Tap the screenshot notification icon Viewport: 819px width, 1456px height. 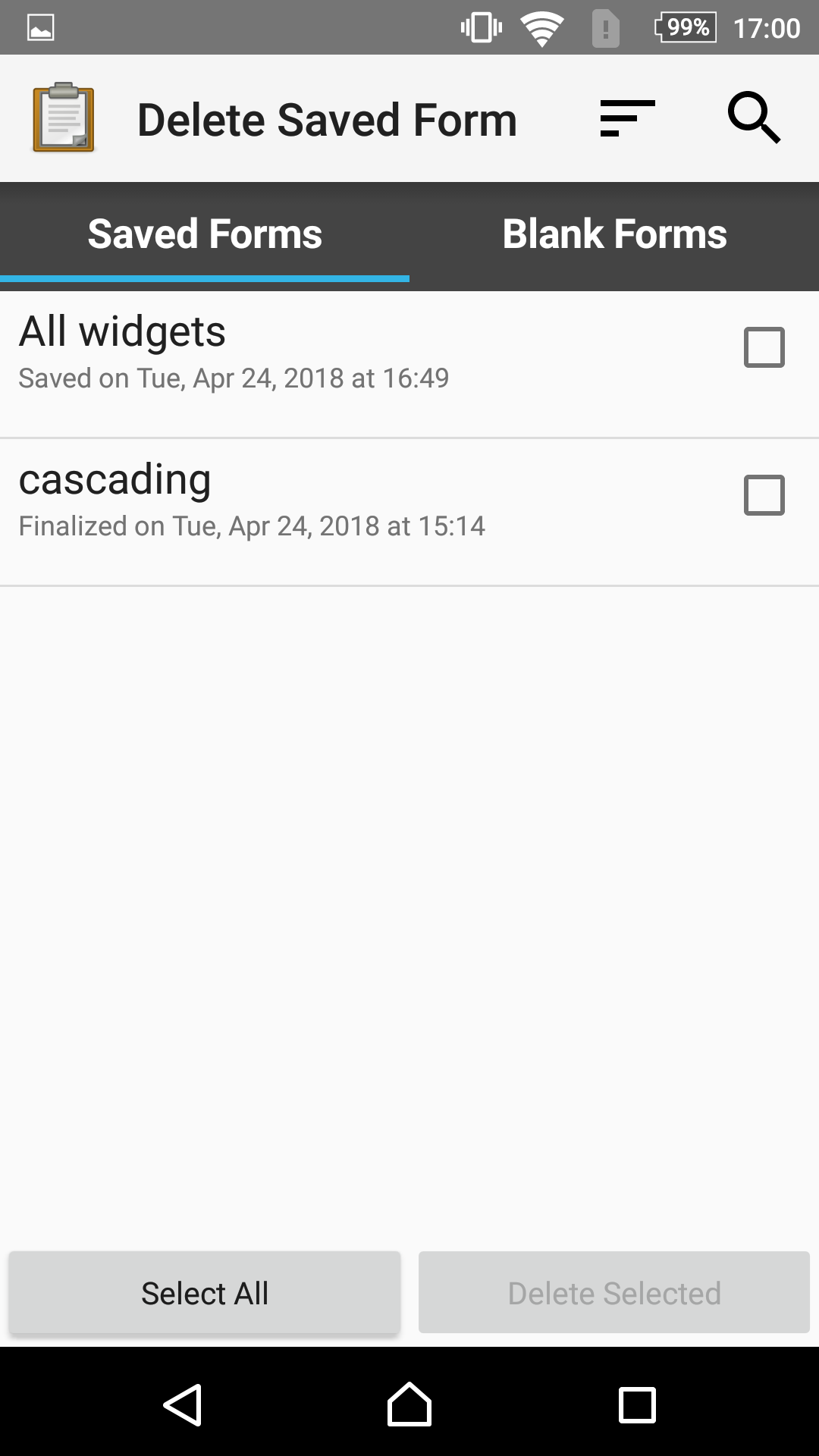(38, 27)
